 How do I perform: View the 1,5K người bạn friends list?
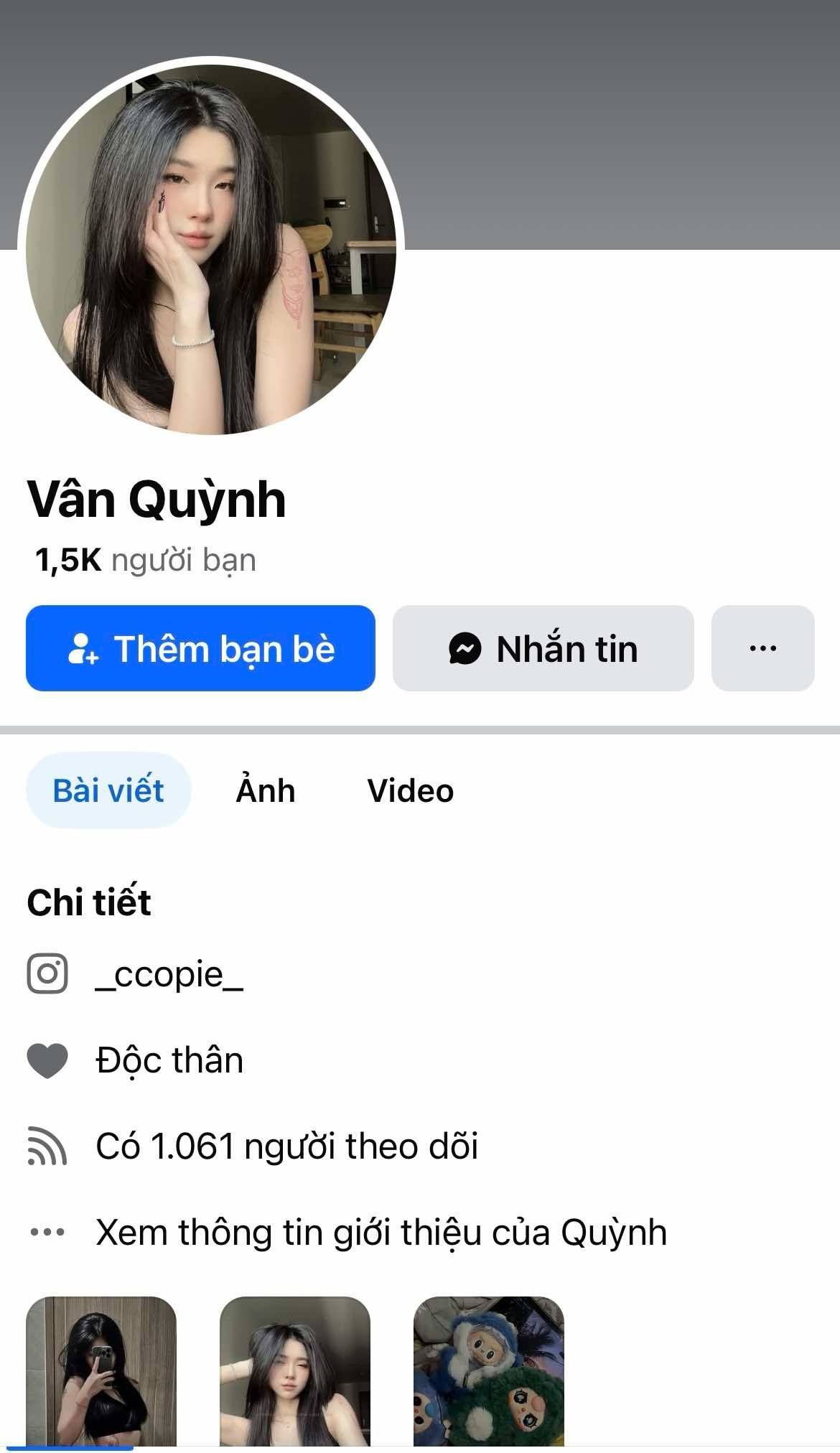pyautogui.click(x=145, y=560)
